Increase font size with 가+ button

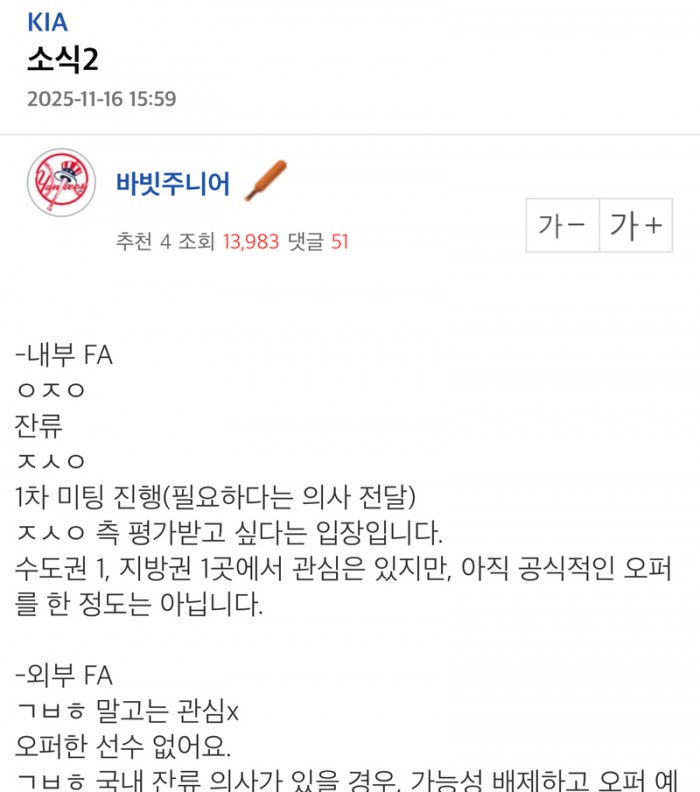(x=635, y=226)
